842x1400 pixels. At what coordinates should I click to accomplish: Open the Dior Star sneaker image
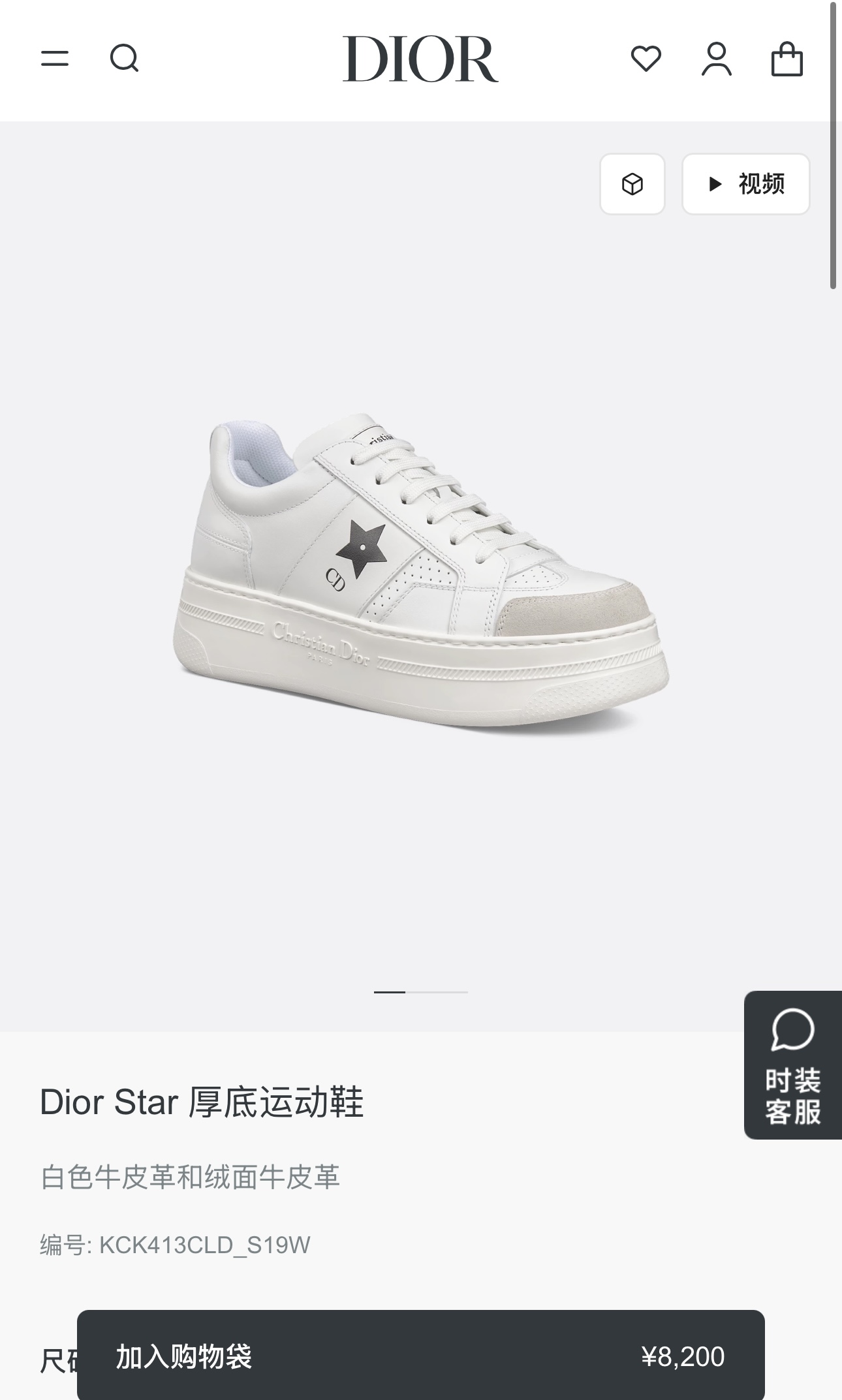tap(421, 574)
